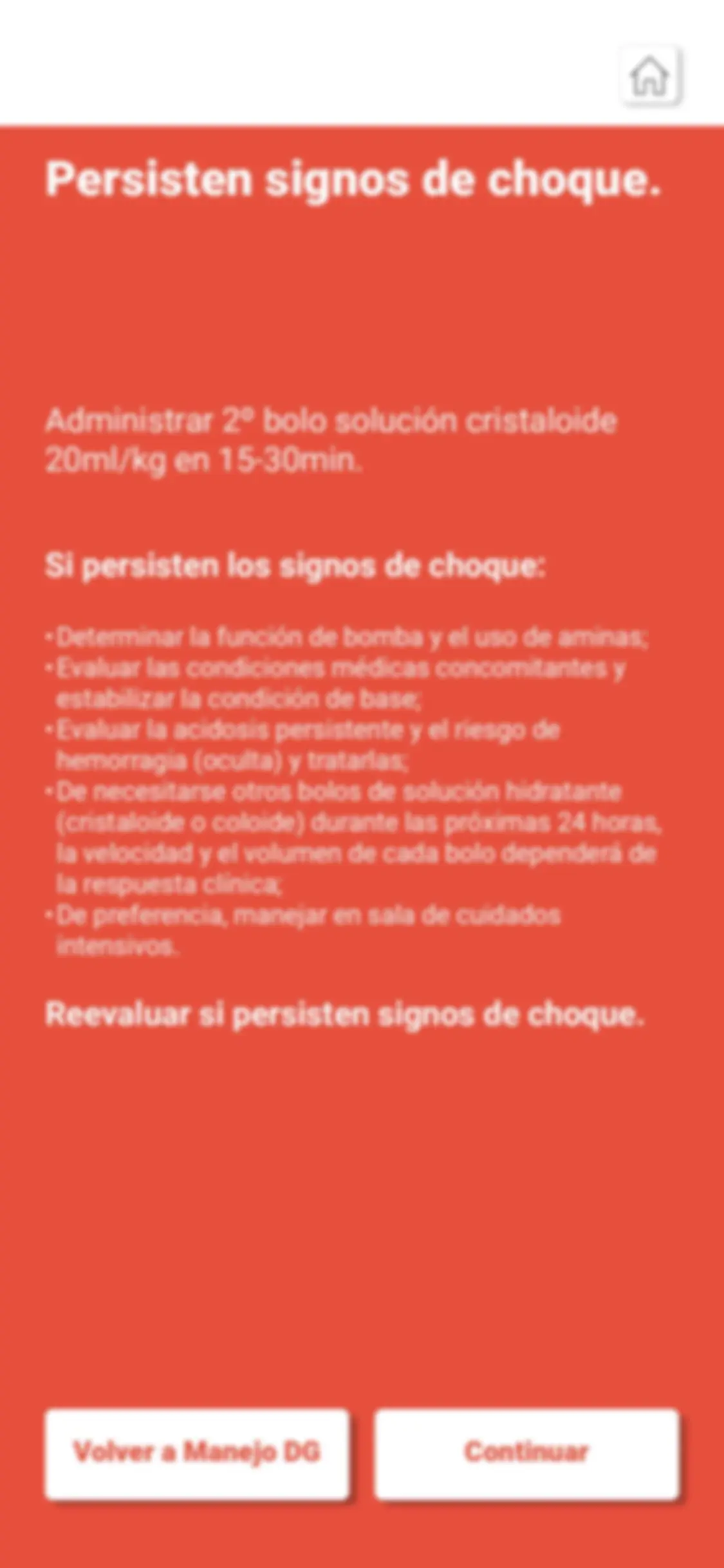Tap the home icon button
The image size is (724, 1568).
pyautogui.click(x=650, y=75)
